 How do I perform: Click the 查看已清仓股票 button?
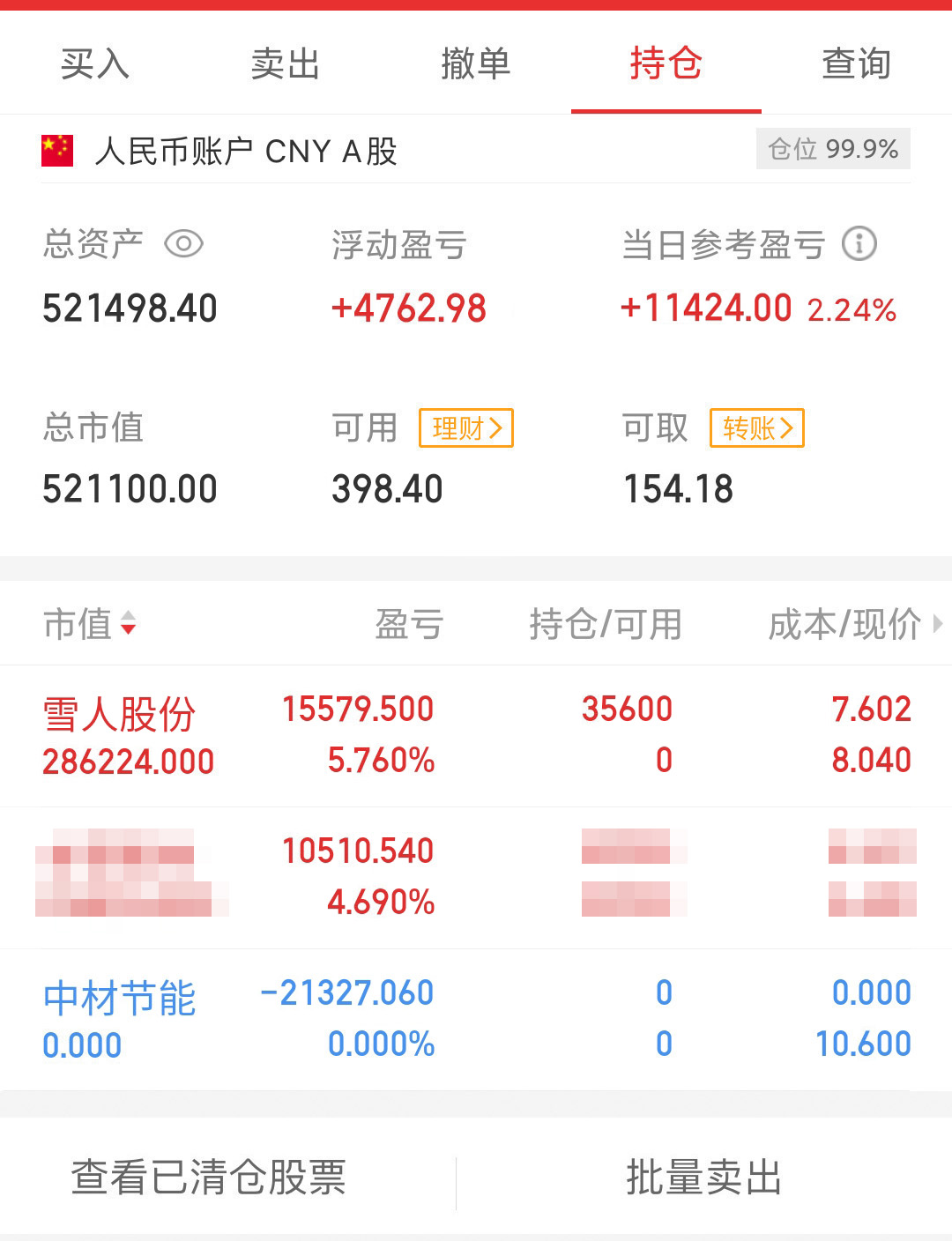pos(209,1176)
